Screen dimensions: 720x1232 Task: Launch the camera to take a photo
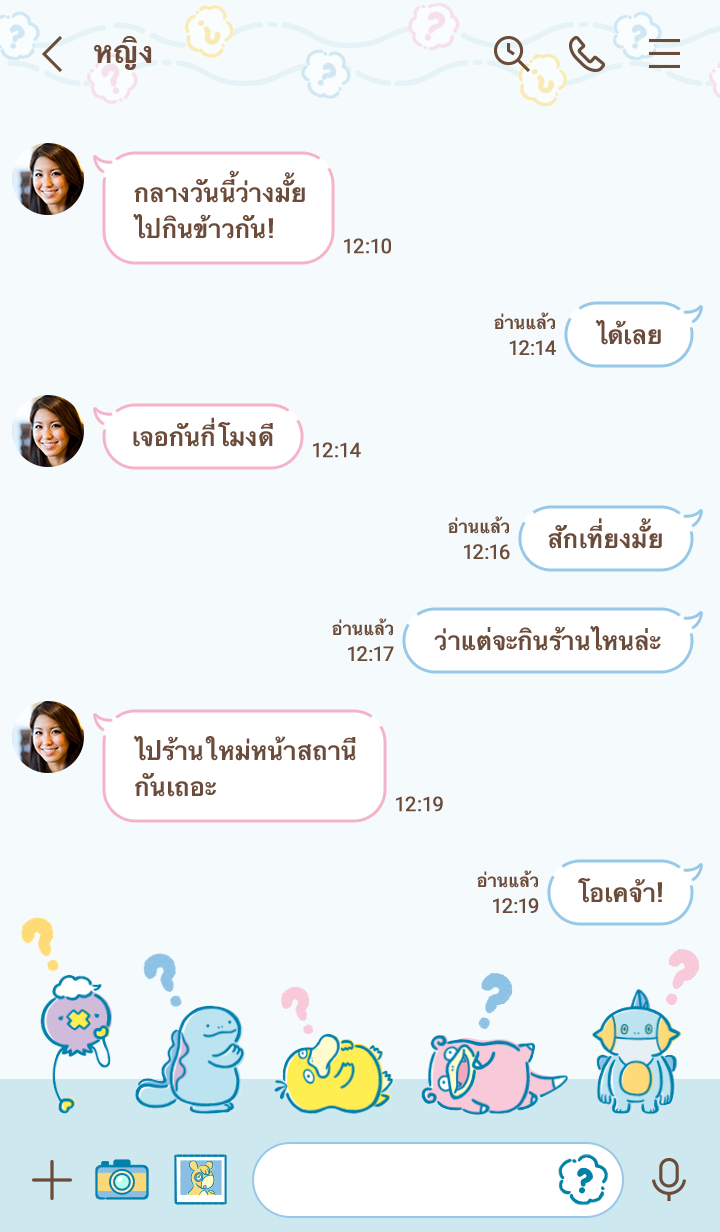122,1180
